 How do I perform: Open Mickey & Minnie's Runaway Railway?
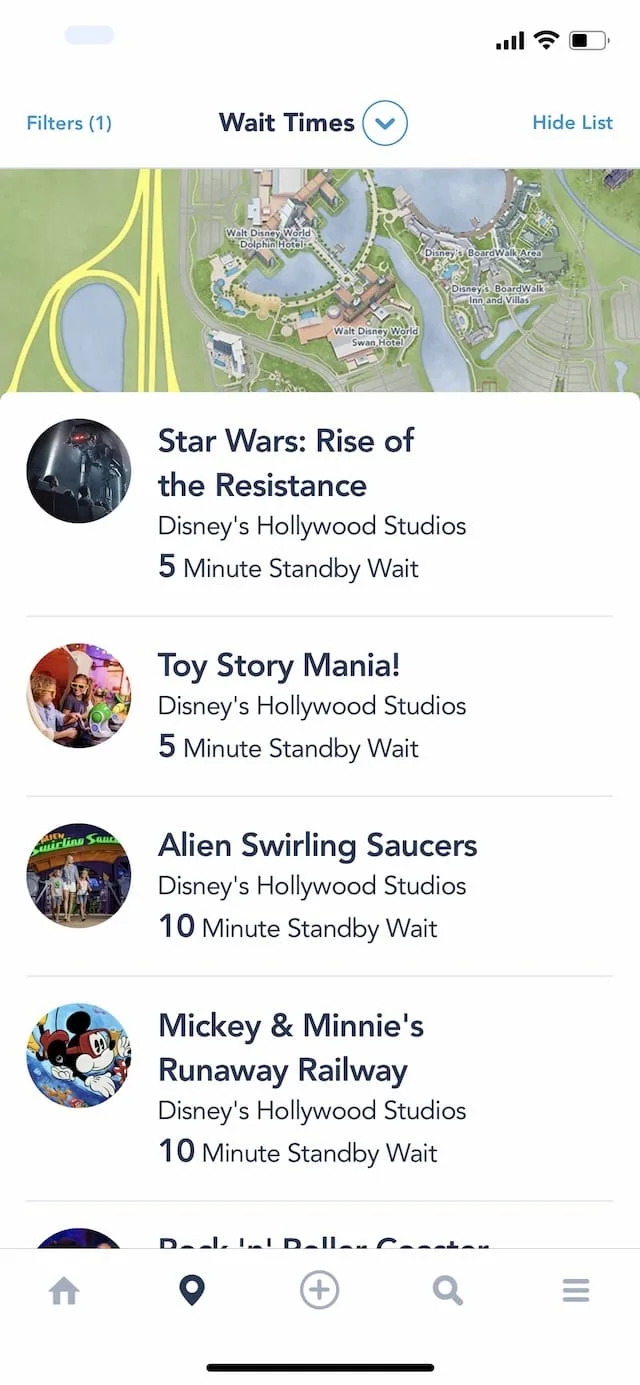click(320, 1089)
